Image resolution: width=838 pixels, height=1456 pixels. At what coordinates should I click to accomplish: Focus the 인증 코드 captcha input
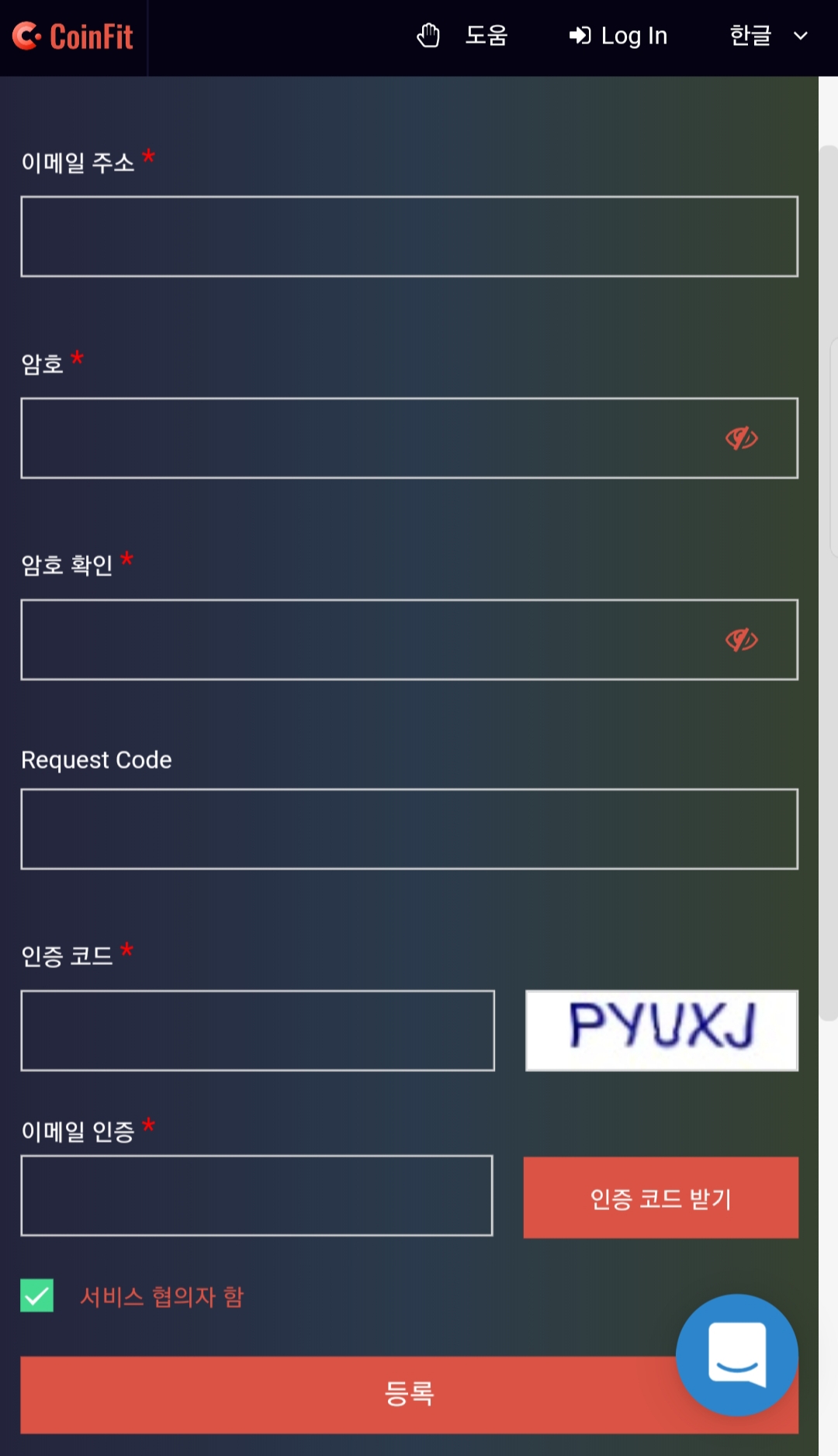point(258,1031)
